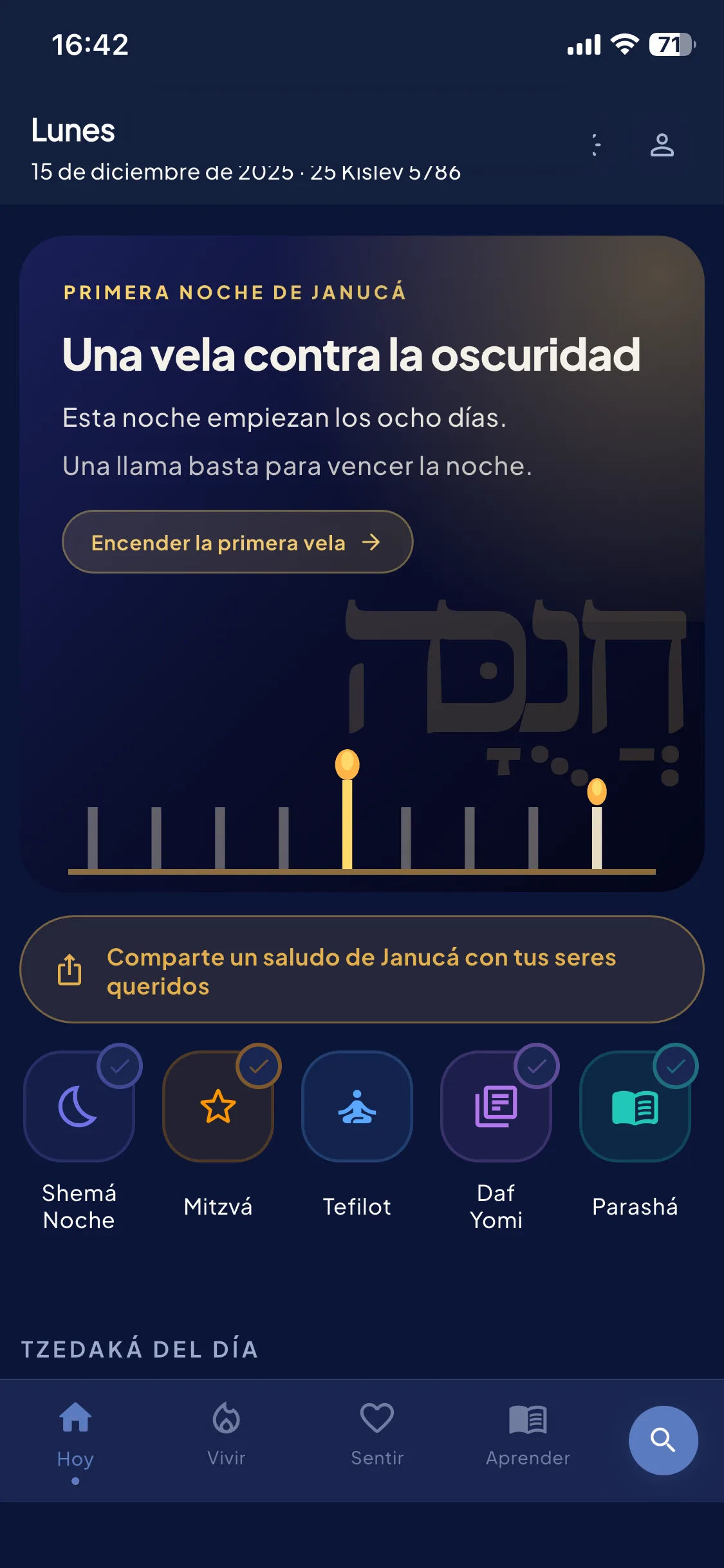The height and width of the screenshot is (1568, 724).
Task: Open the floating search button
Action: [x=663, y=1440]
